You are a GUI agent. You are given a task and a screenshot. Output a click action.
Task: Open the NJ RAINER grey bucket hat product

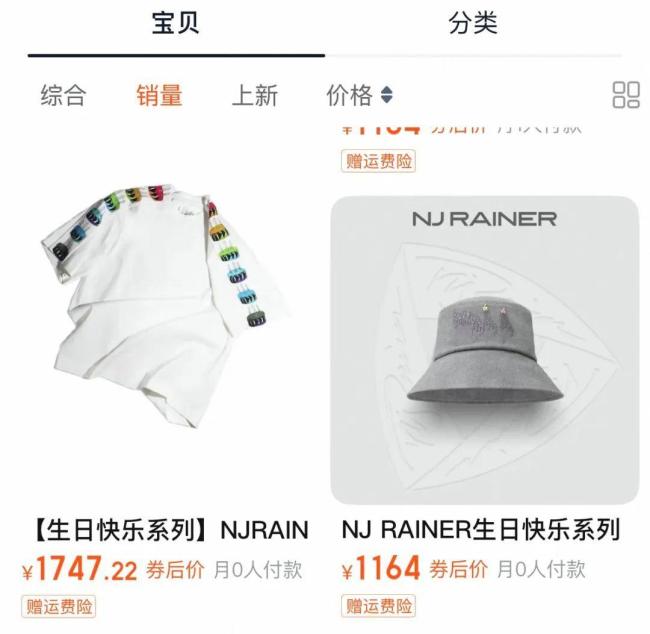coord(484,350)
